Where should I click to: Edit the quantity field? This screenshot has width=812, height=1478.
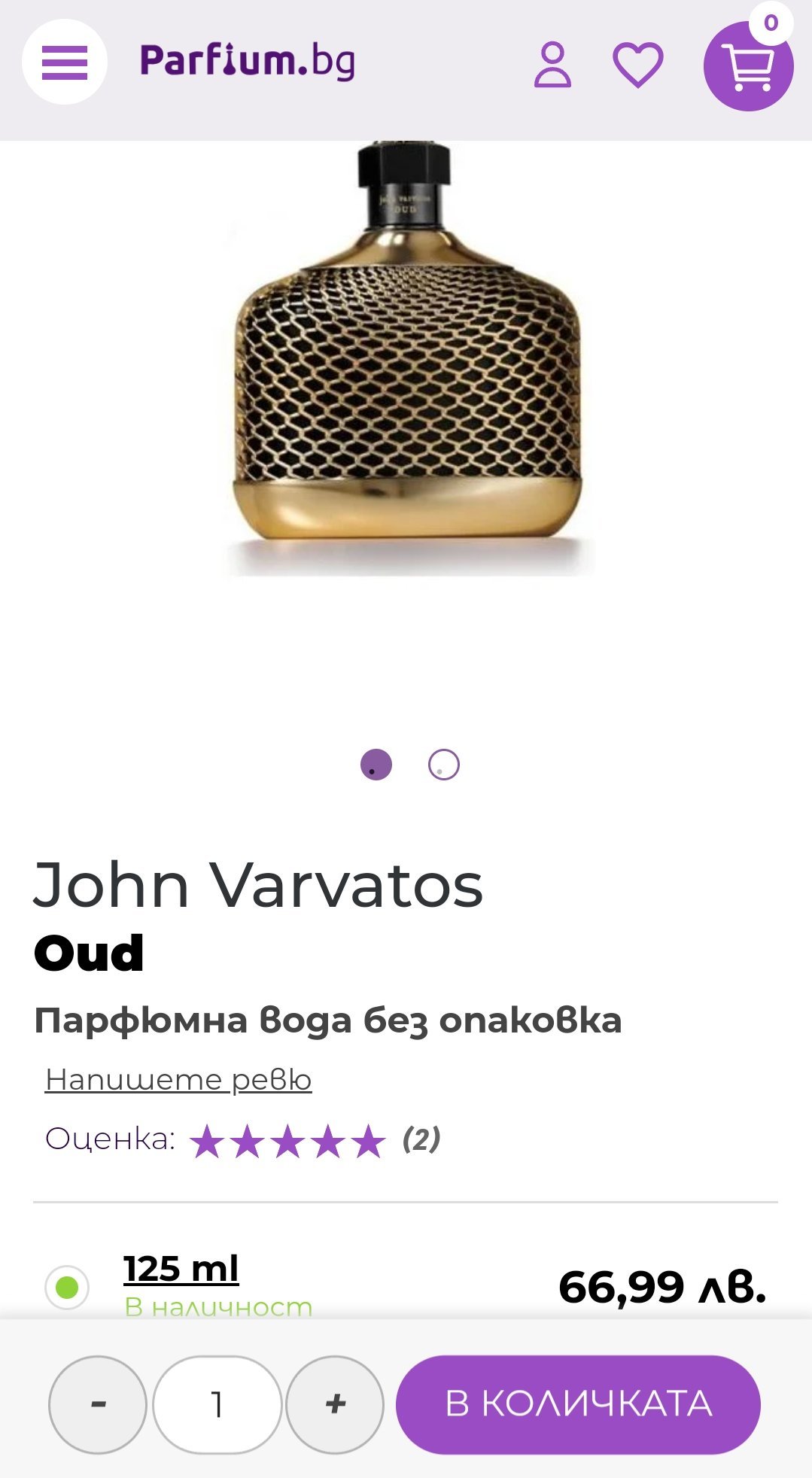(217, 1404)
